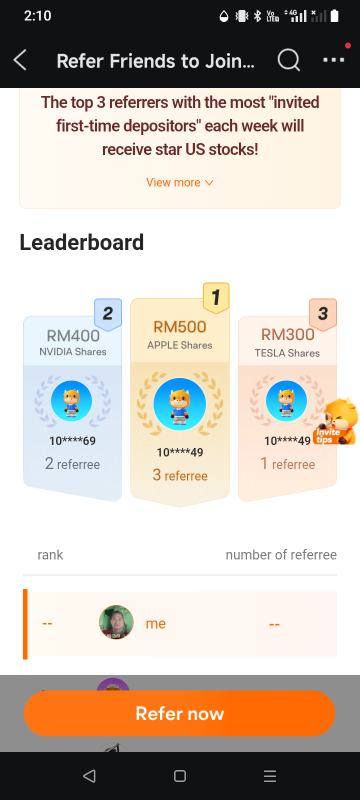The width and height of the screenshot is (360, 800).
Task: Expand the View more rules link
Action: click(179, 182)
